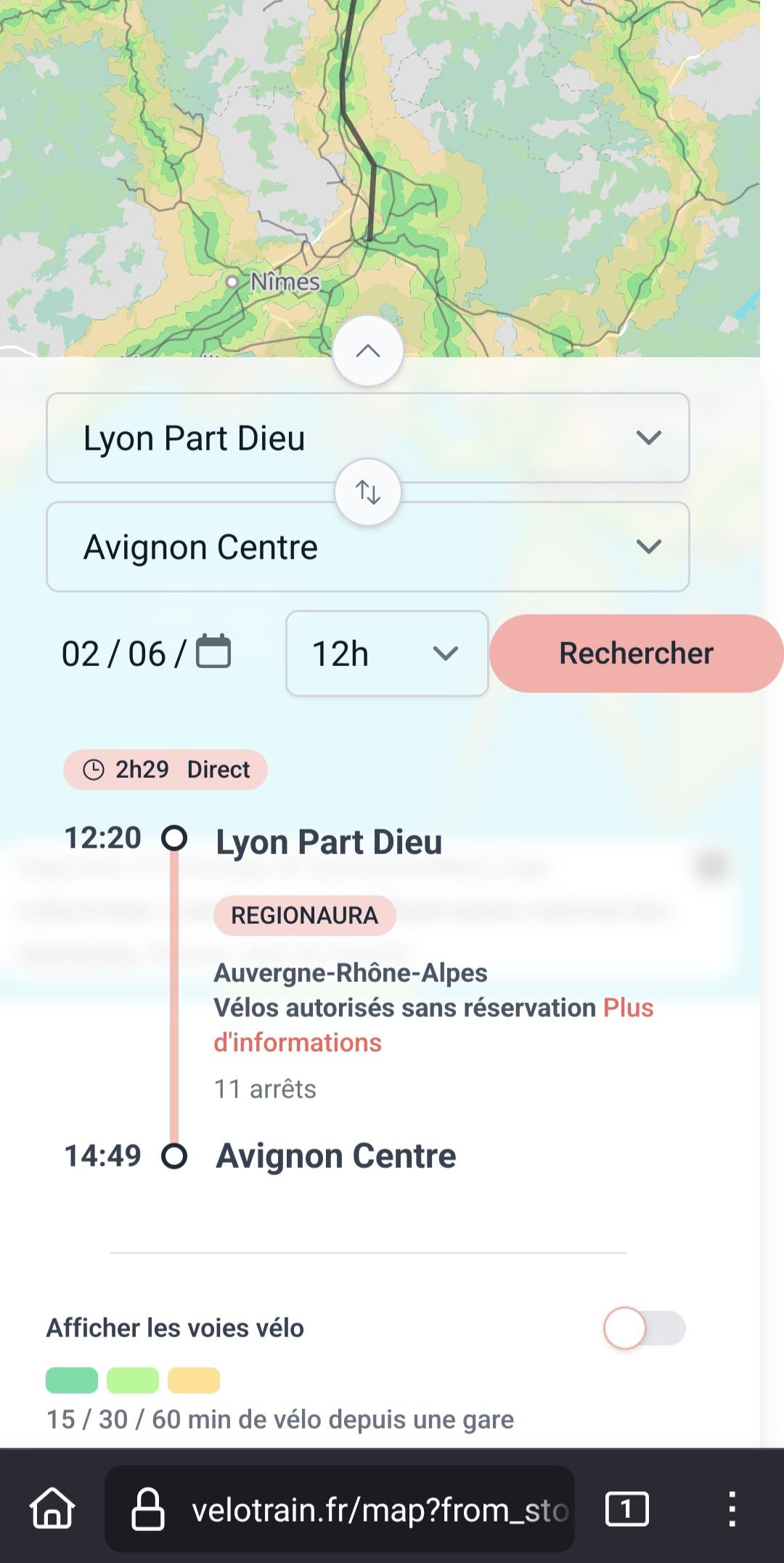
Task: Open the Lyon Part Dieu departure dropdown
Action: click(368, 438)
